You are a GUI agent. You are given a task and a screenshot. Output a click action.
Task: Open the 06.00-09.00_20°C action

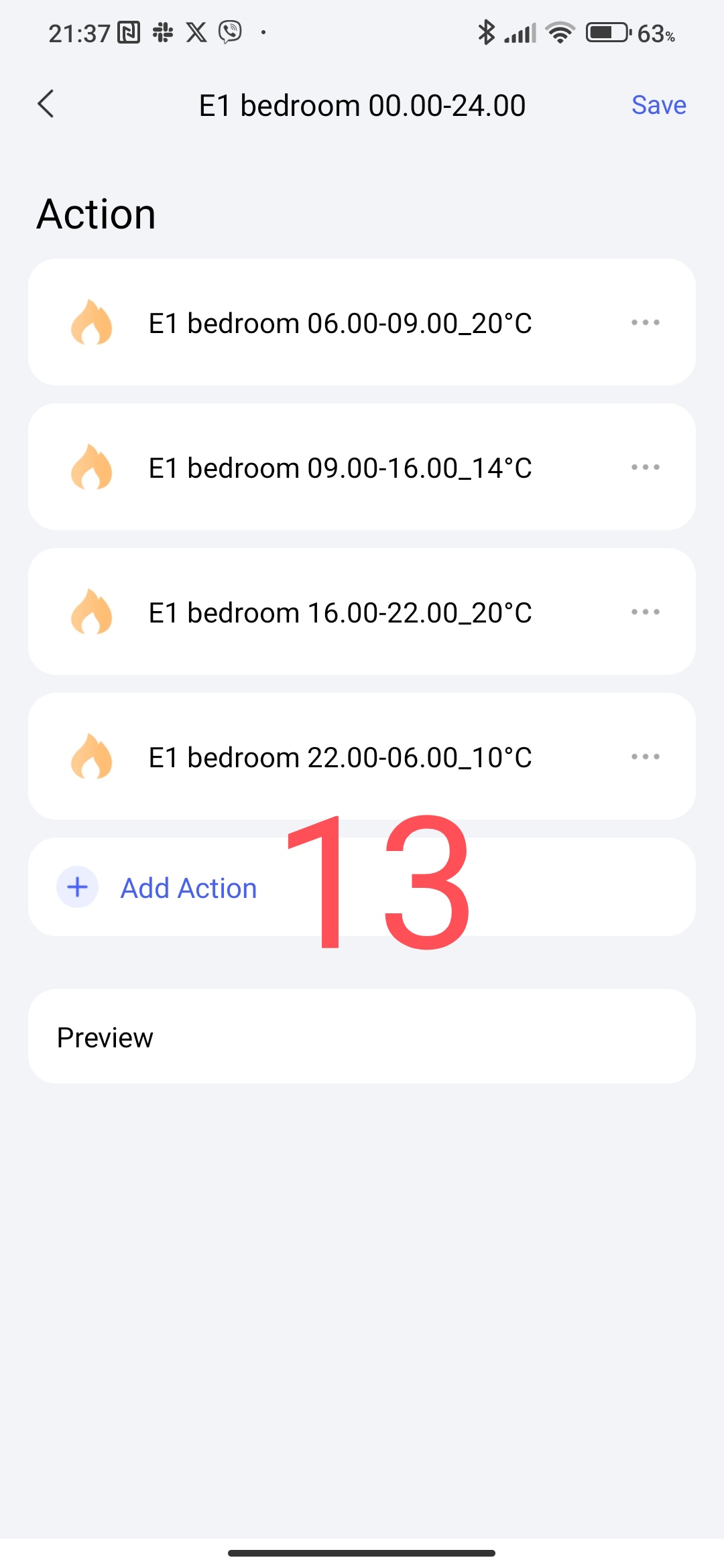[x=339, y=323]
